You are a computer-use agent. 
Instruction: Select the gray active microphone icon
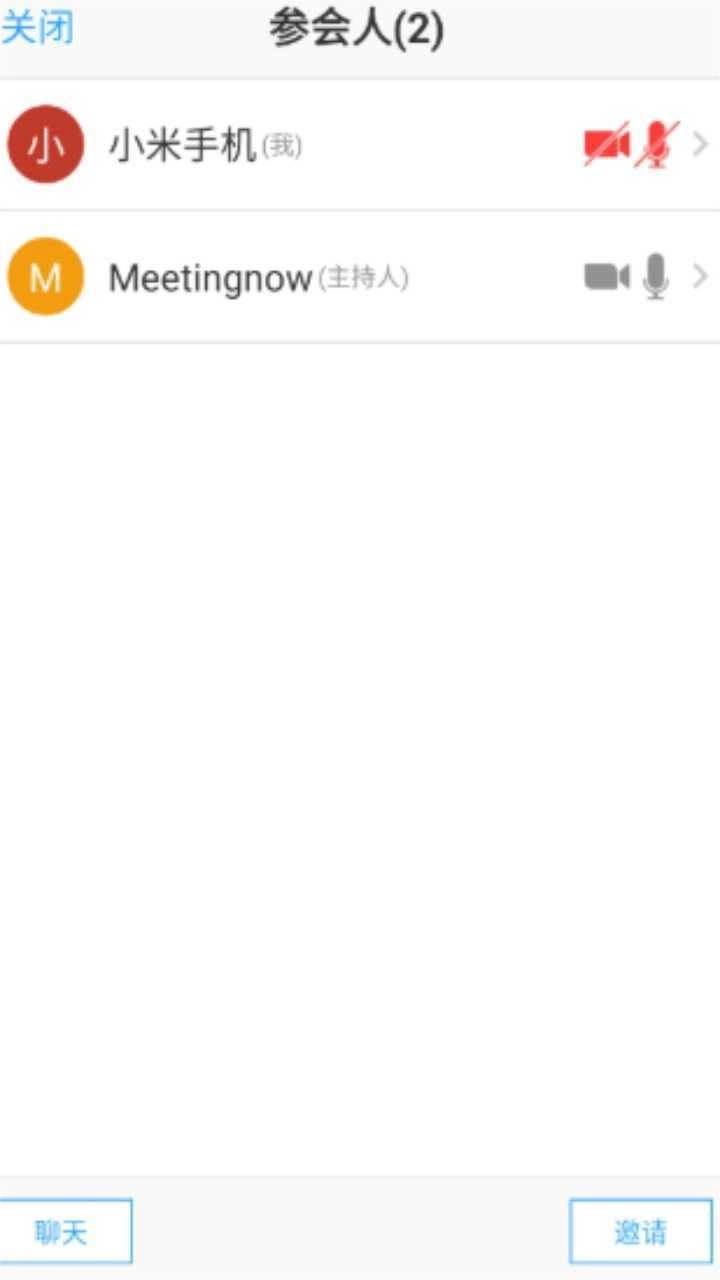[x=655, y=277]
